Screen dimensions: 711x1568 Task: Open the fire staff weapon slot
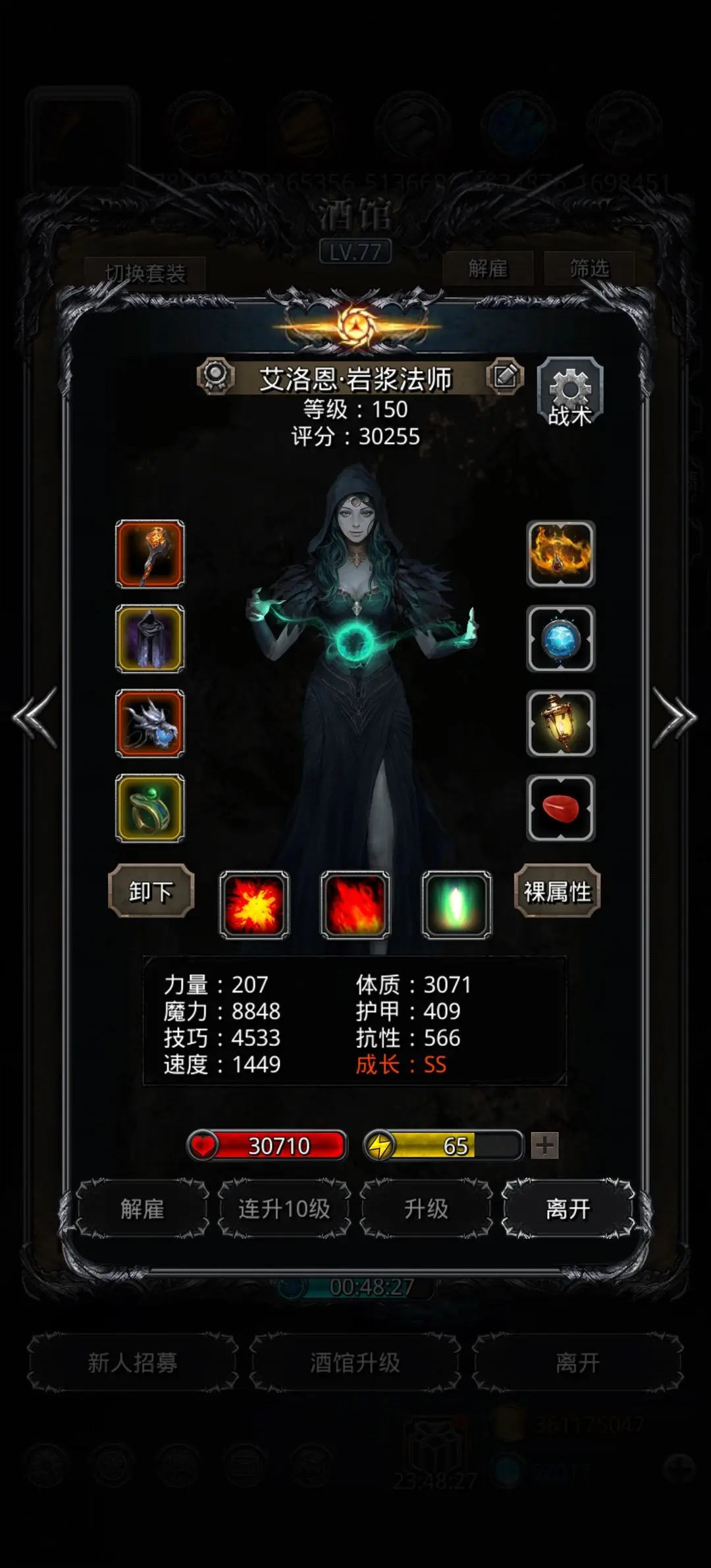[x=150, y=554]
